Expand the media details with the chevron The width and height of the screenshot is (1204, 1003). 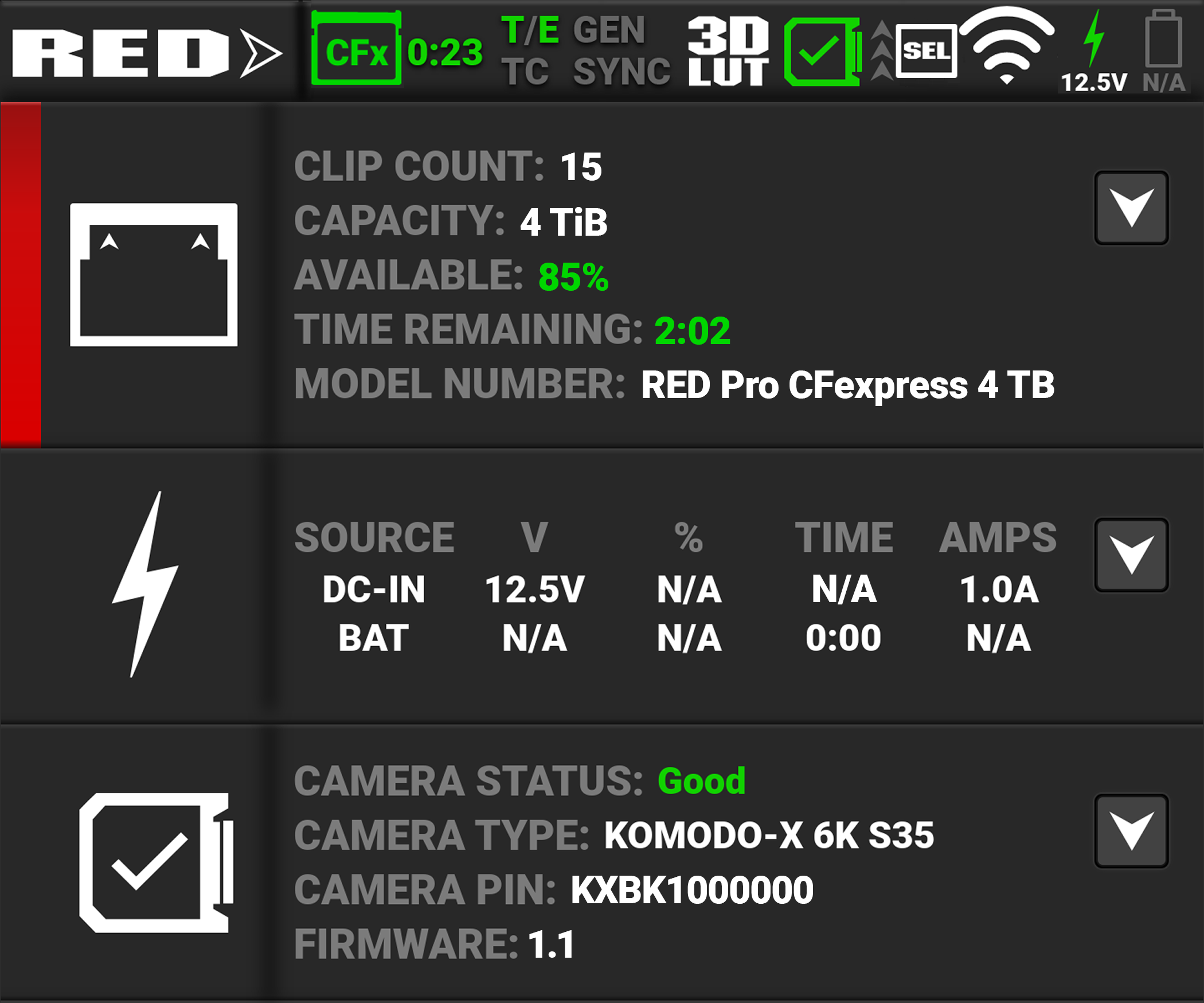coord(1131,208)
